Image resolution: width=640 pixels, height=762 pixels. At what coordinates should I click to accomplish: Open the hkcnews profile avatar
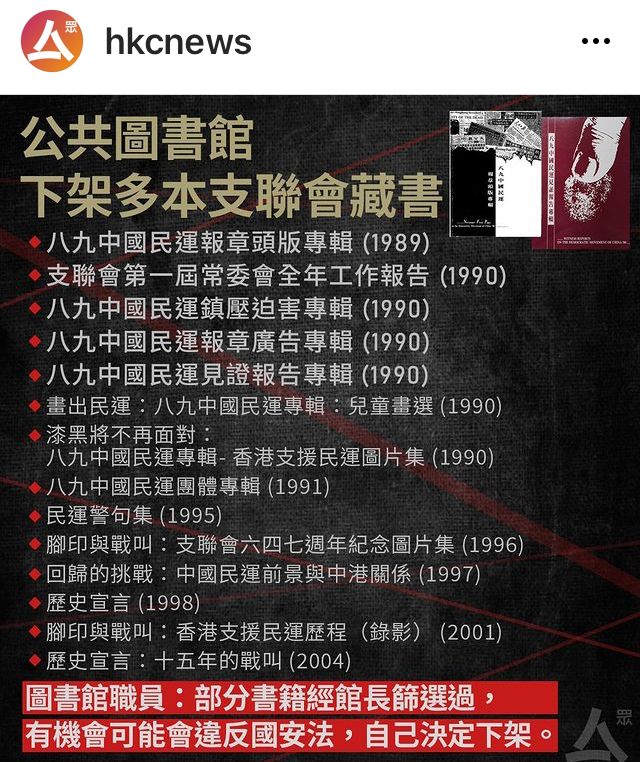[54, 41]
